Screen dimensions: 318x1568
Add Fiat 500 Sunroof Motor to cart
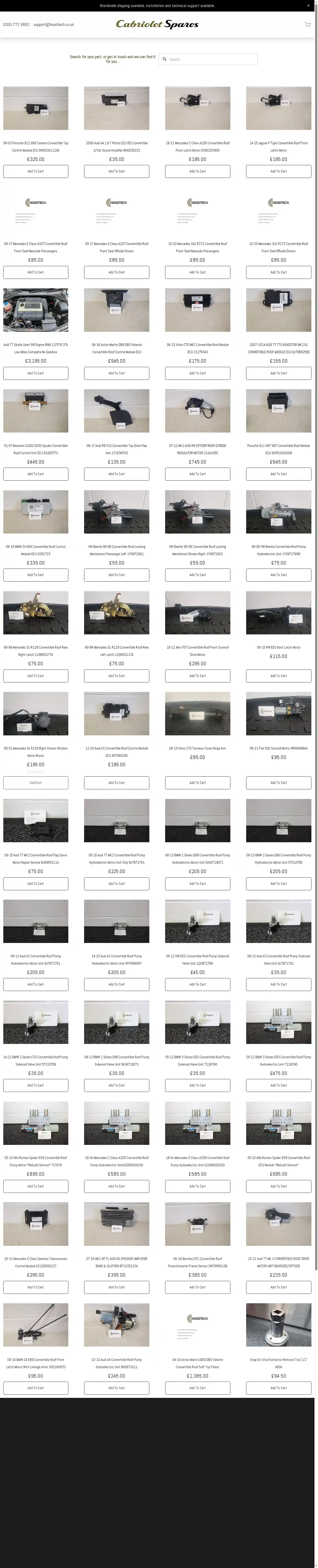coord(278,783)
